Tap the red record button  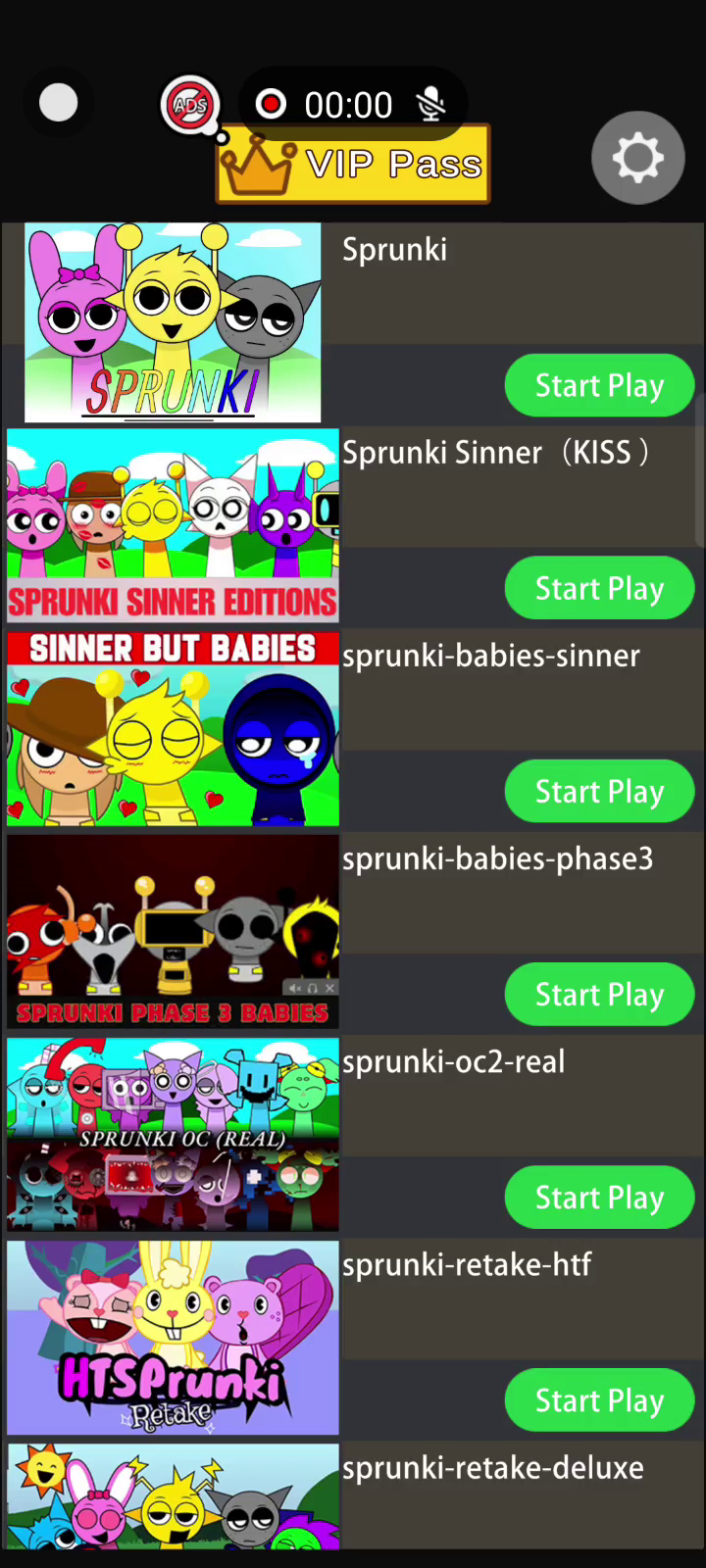click(271, 104)
